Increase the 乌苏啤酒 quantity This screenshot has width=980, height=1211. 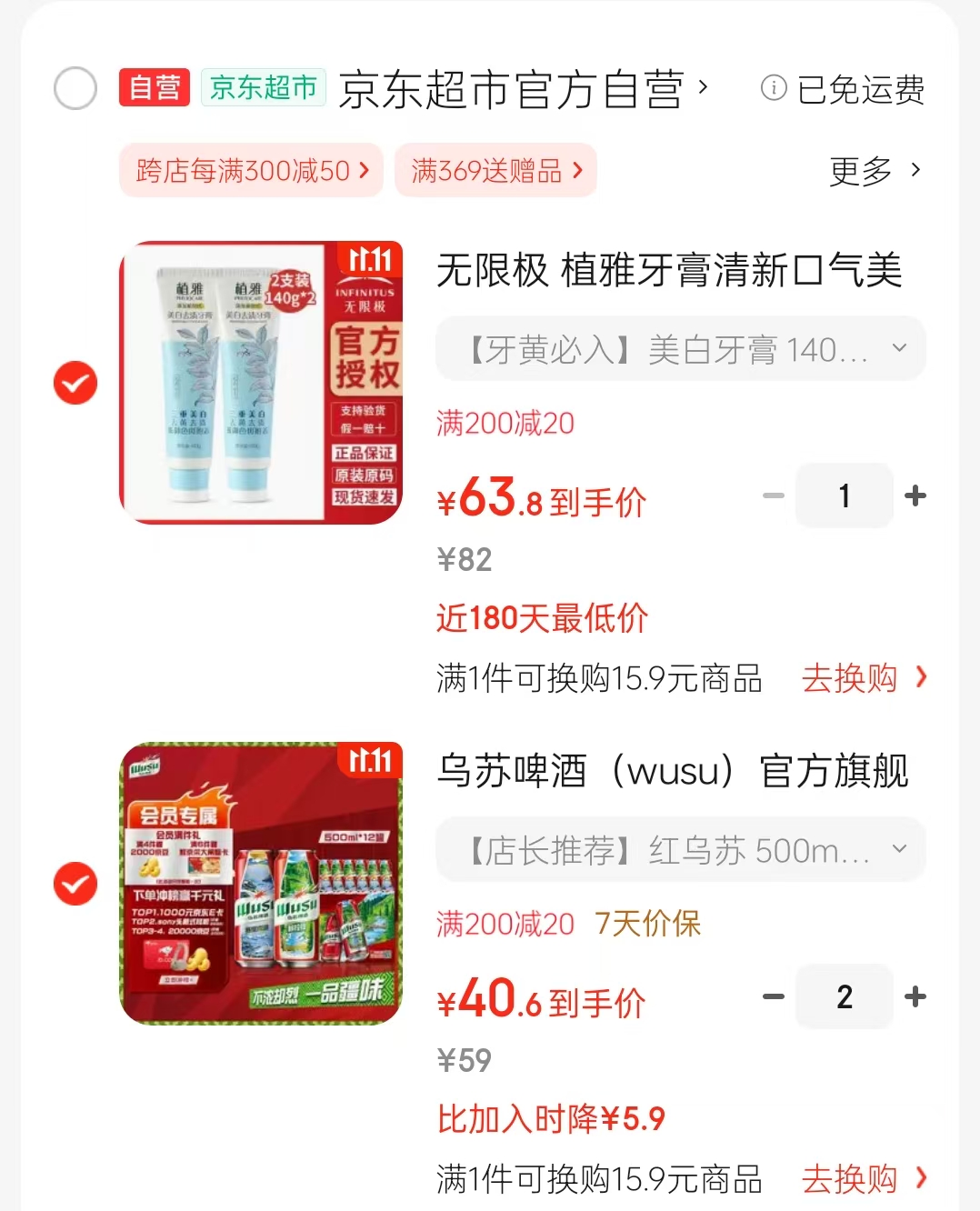pyautogui.click(x=915, y=996)
